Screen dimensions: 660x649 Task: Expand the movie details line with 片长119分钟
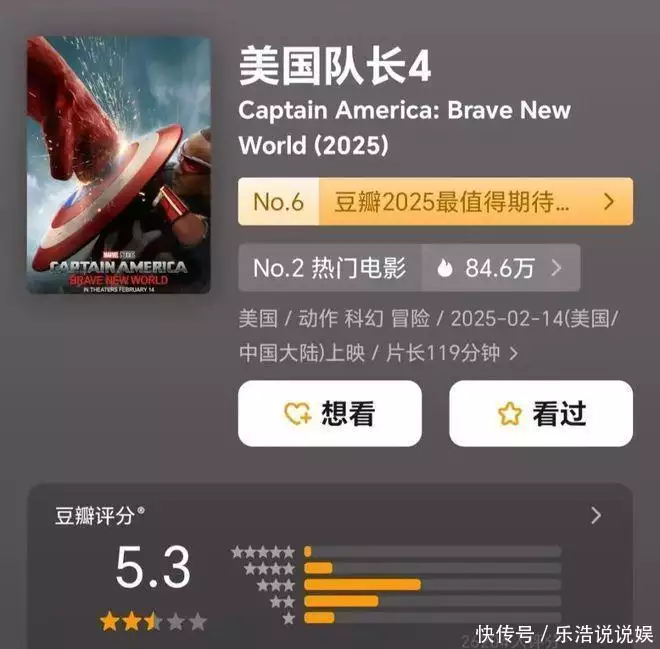(x=514, y=353)
